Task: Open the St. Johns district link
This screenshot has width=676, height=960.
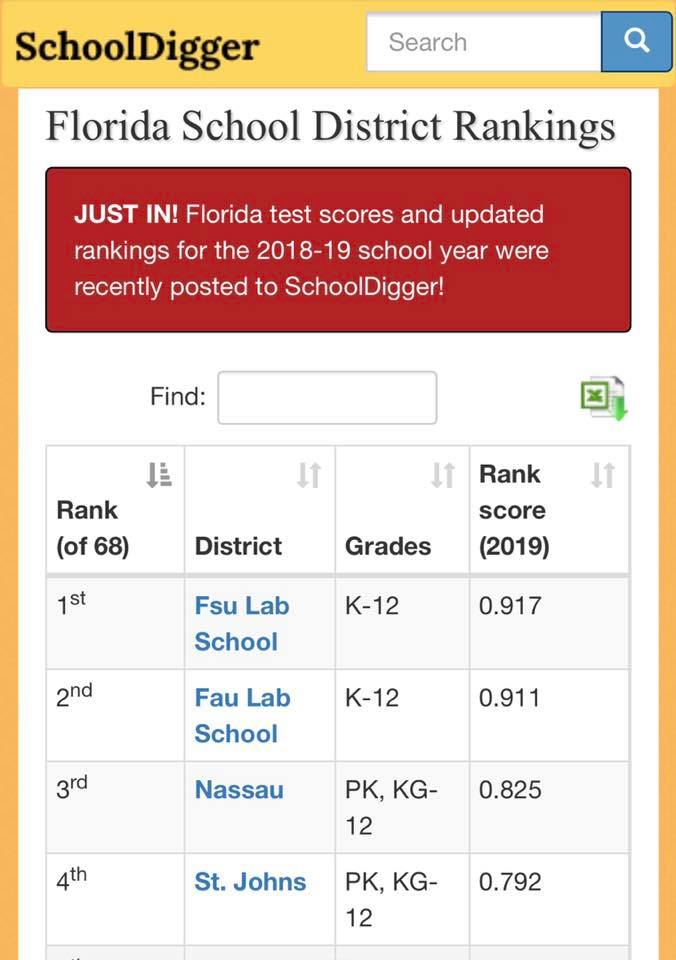Action: click(x=250, y=882)
